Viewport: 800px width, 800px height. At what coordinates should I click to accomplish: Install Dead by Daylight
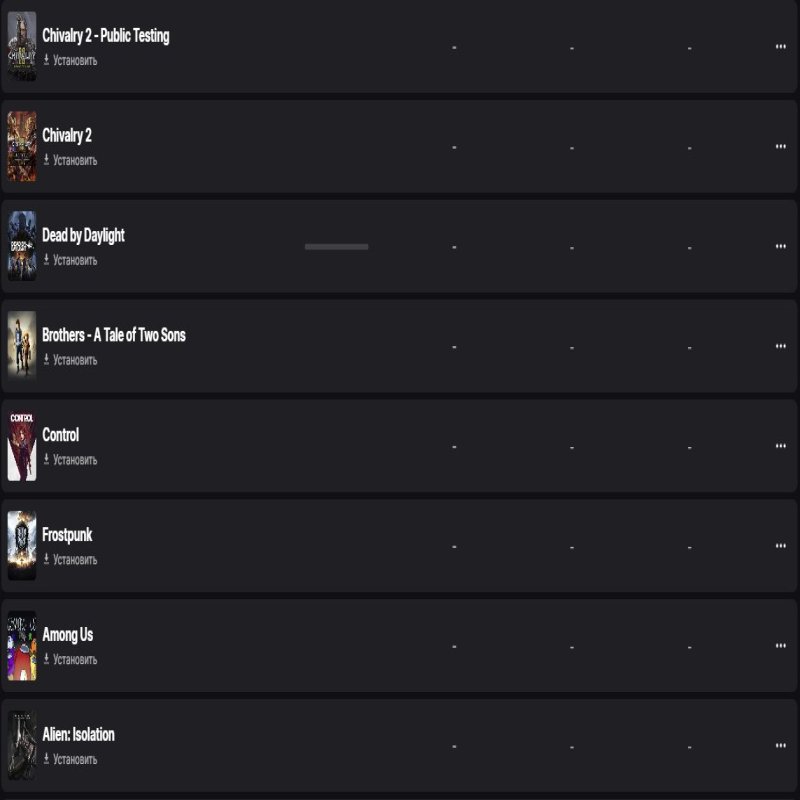pos(70,260)
